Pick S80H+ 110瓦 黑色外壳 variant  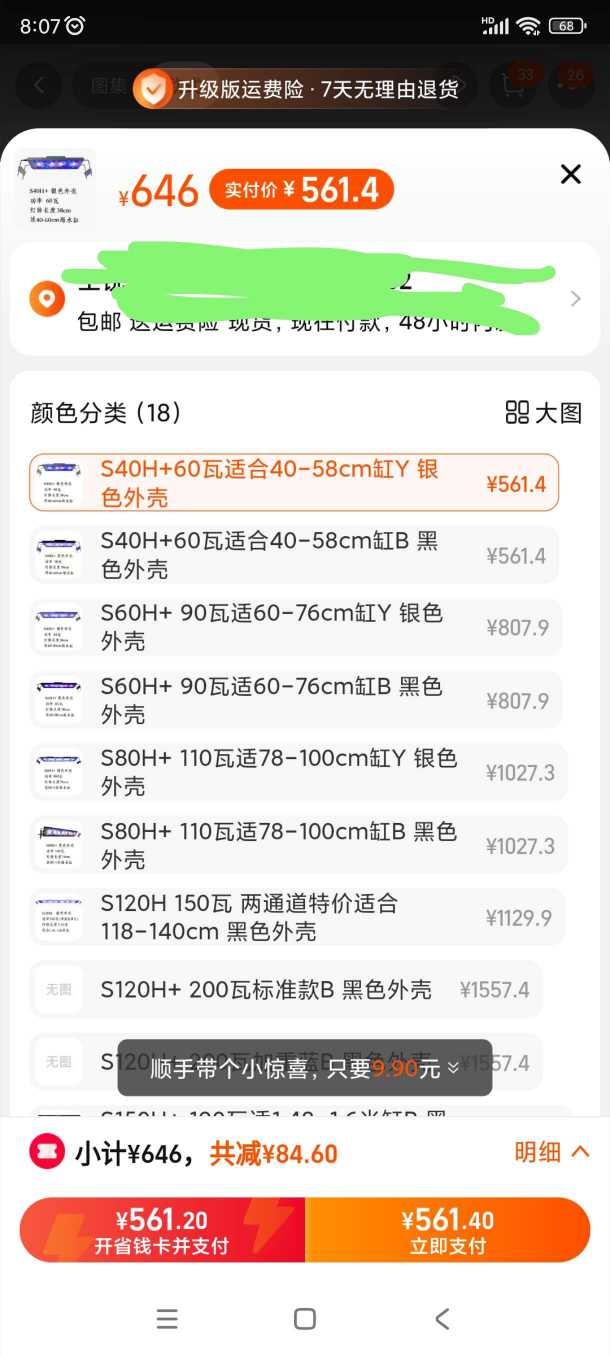coord(294,846)
